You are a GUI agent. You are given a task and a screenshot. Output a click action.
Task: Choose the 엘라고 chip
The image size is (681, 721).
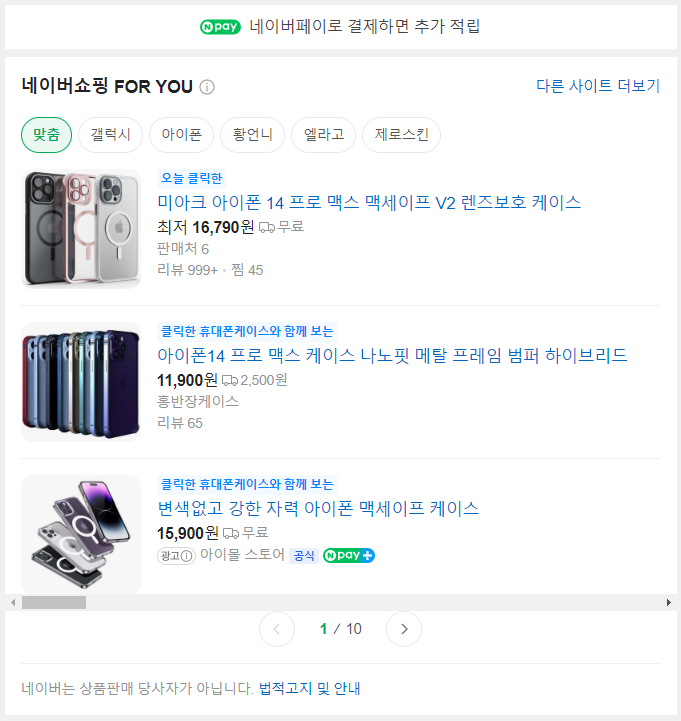(323, 135)
